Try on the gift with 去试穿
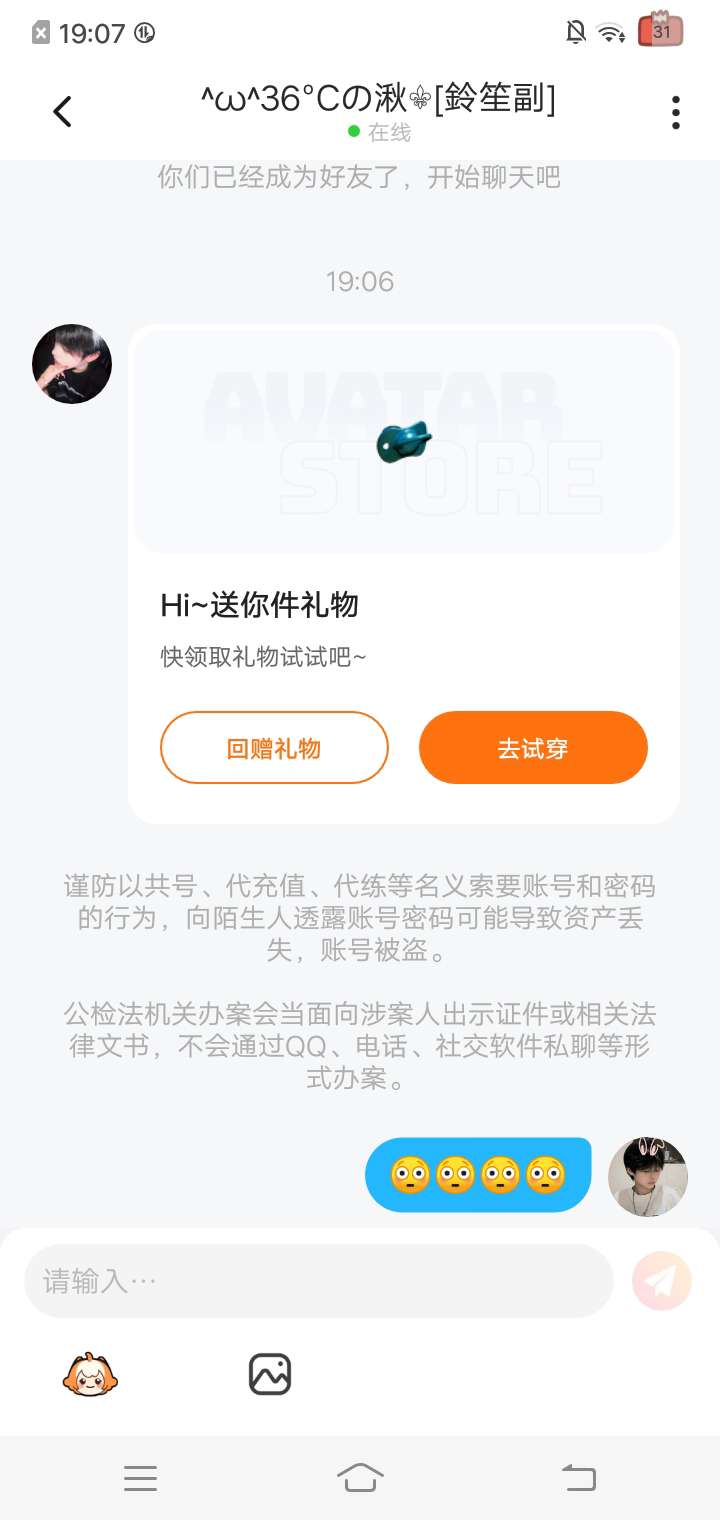The height and width of the screenshot is (1520, 720). click(533, 748)
